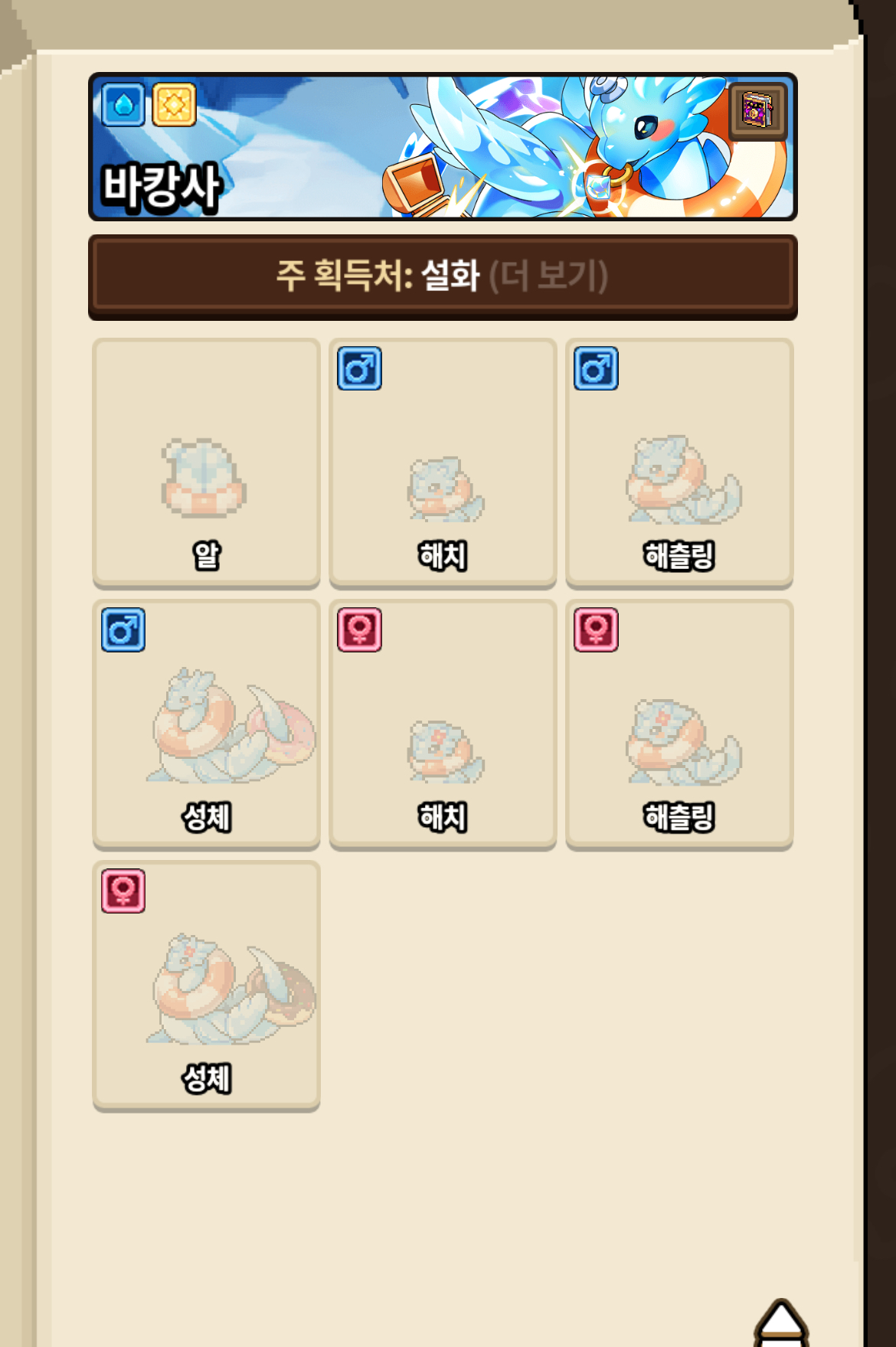Select the 알 egg card

(x=206, y=463)
